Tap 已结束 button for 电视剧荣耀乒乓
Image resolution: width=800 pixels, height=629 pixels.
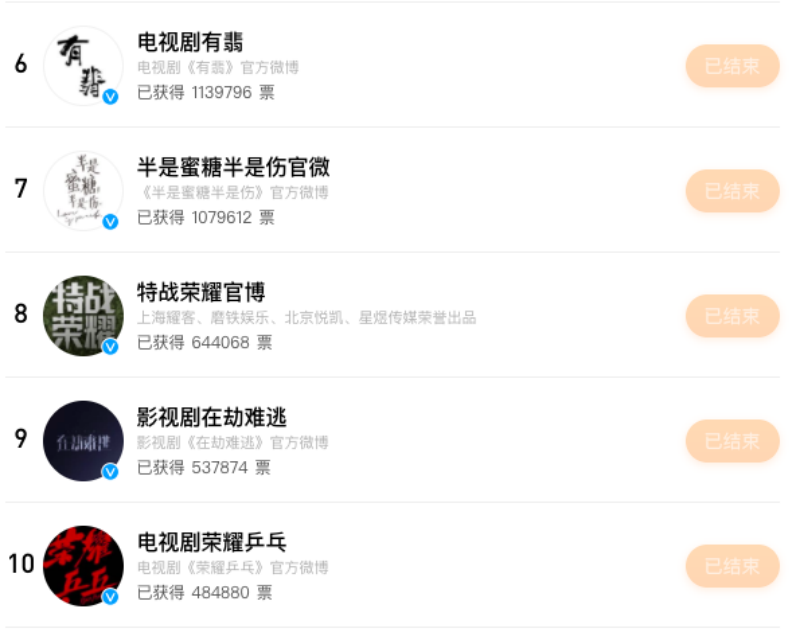point(732,566)
